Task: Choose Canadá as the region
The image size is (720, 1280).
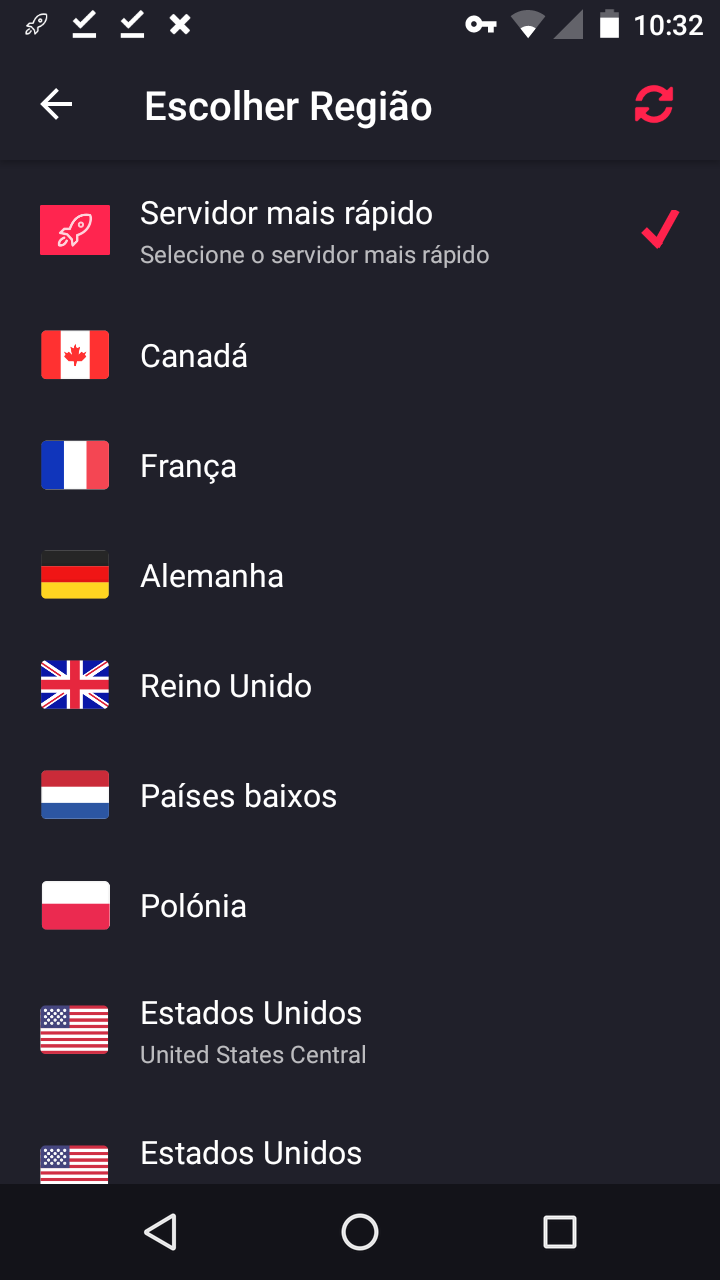Action: point(360,355)
